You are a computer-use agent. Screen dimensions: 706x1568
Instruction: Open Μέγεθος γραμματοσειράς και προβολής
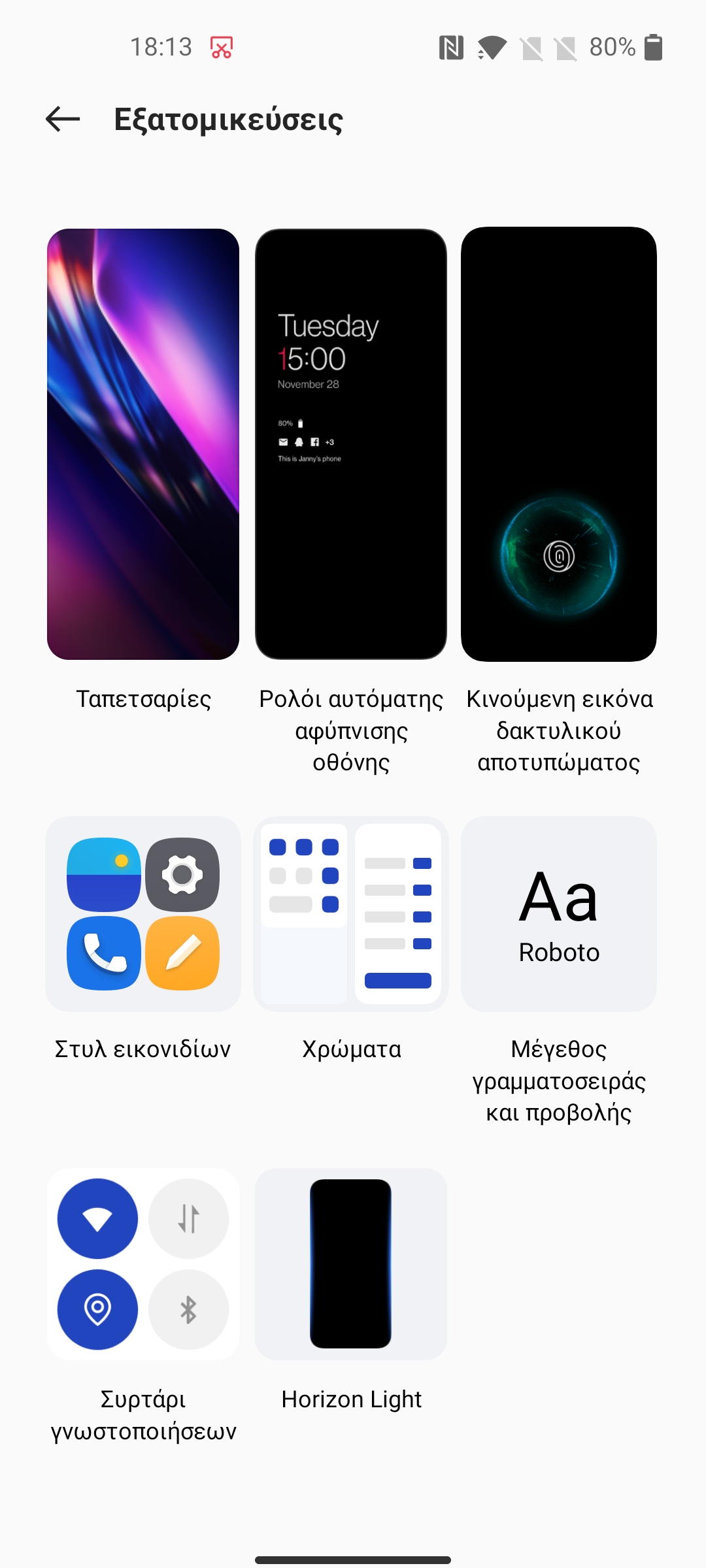pyautogui.click(x=559, y=914)
